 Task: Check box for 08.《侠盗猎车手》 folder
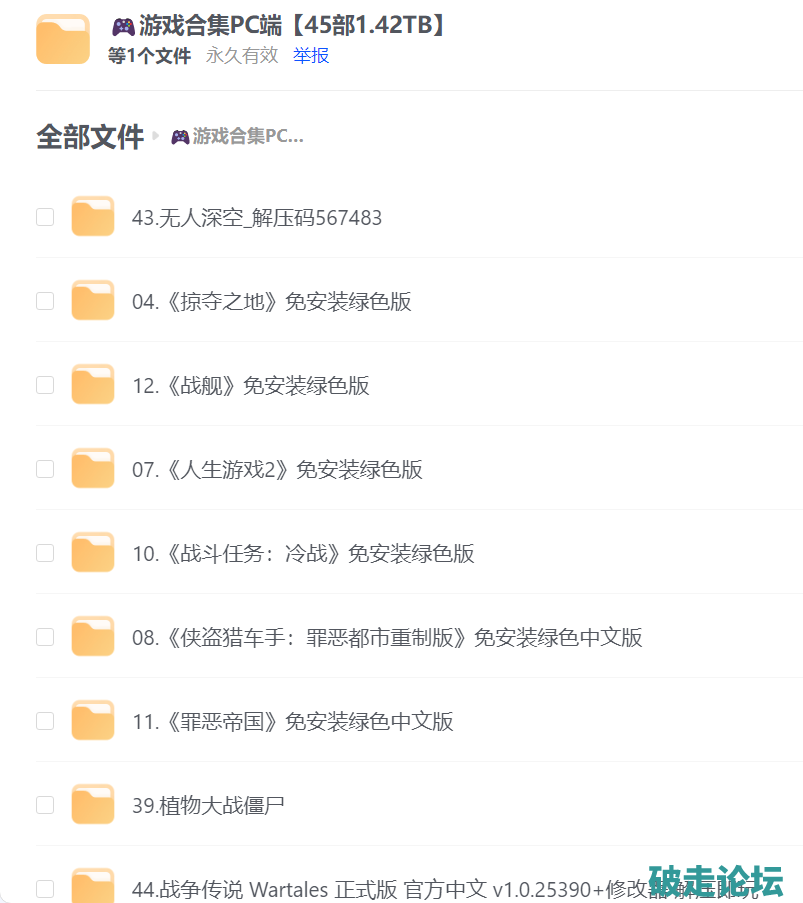(x=45, y=637)
